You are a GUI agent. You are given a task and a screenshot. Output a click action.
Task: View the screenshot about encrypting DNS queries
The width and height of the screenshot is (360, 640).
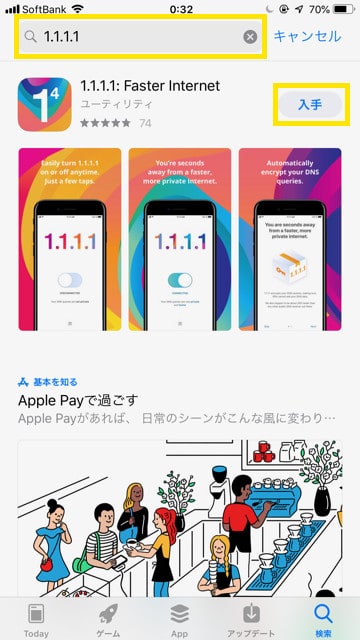click(x=290, y=239)
